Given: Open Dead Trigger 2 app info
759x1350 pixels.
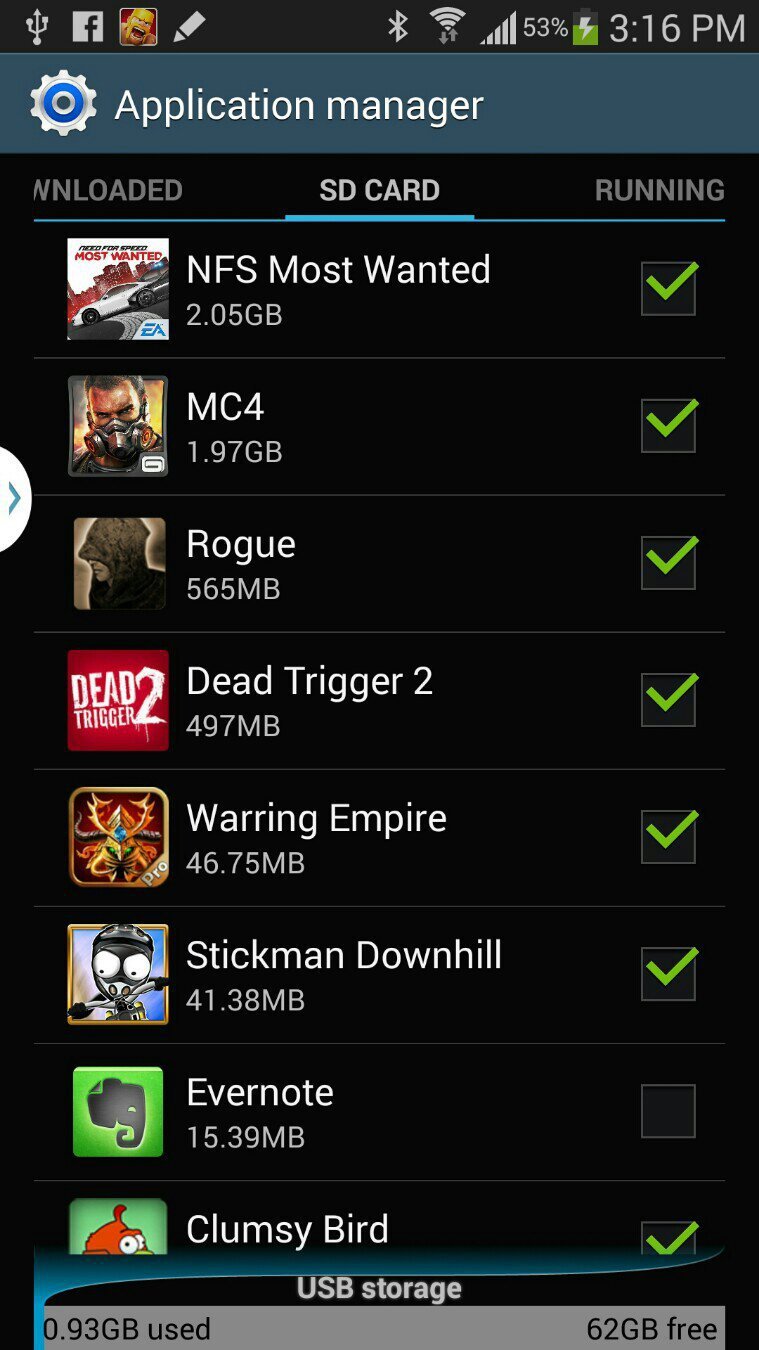Looking at the screenshot, I should [309, 700].
